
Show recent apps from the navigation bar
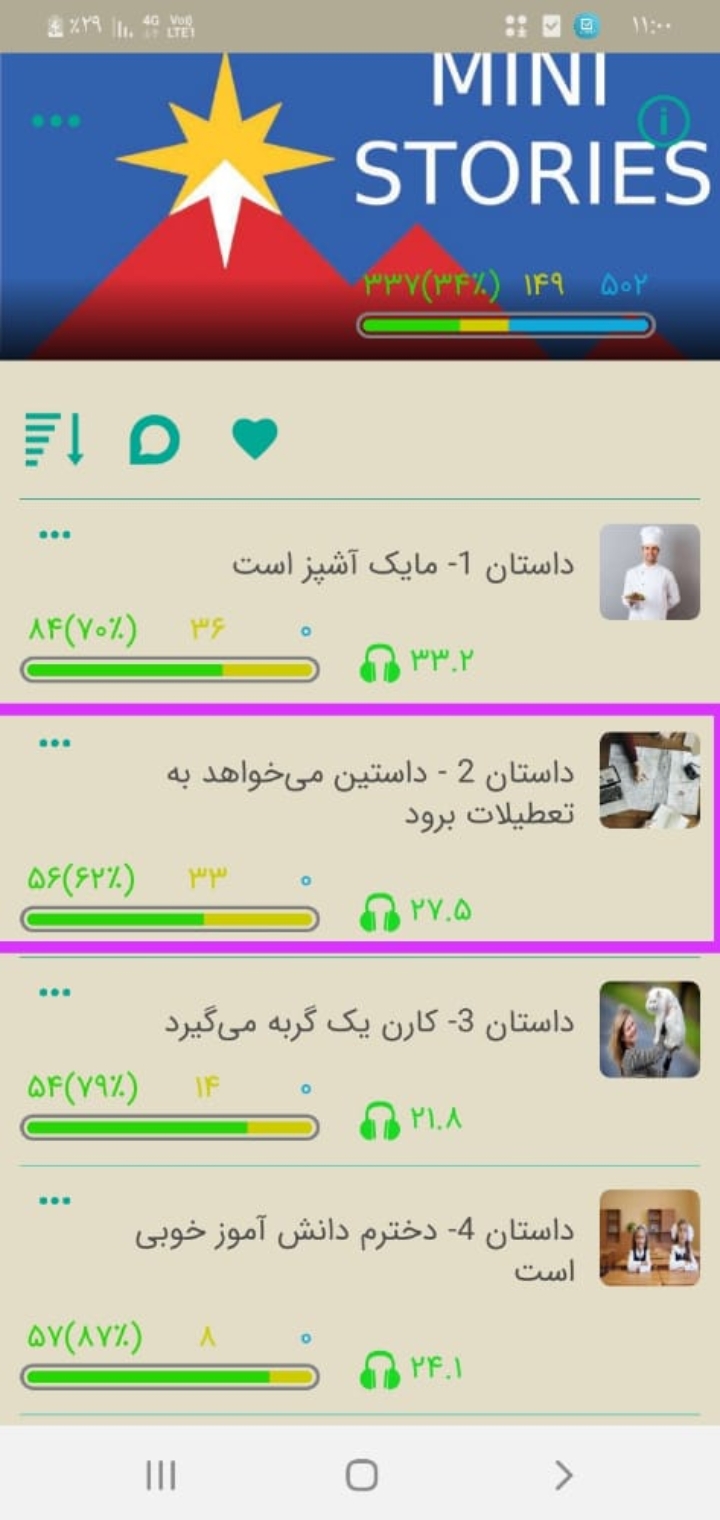pyautogui.click(x=160, y=1475)
